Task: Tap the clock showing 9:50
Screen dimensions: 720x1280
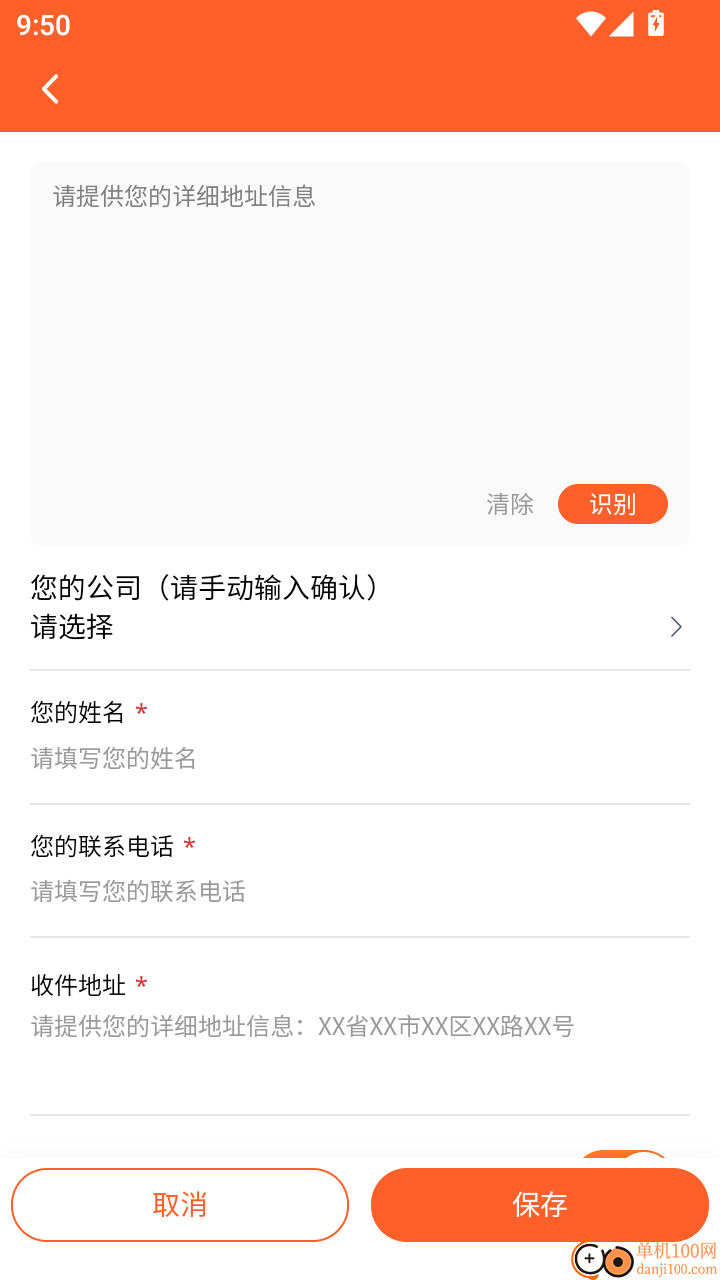Action: point(42,26)
